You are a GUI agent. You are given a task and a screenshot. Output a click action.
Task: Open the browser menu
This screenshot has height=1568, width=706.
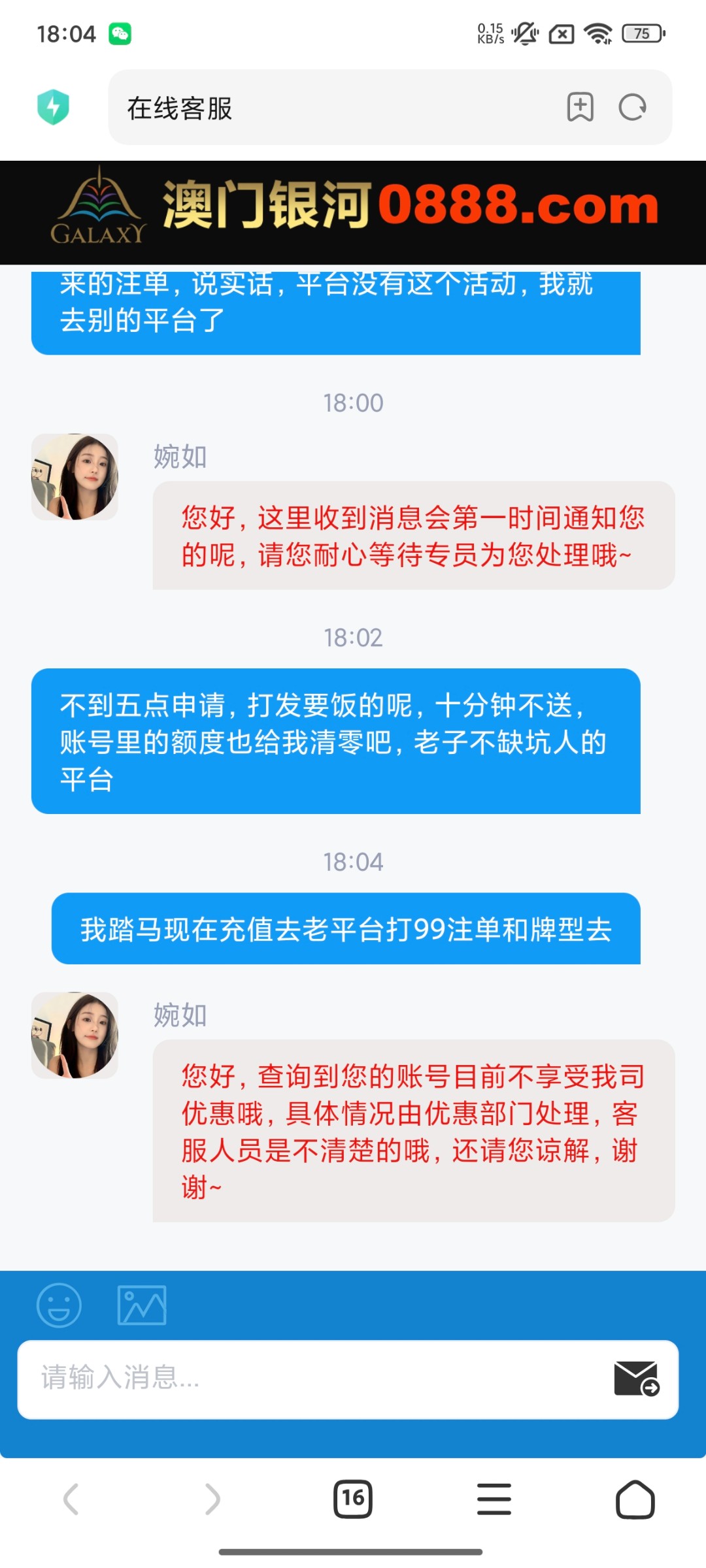(494, 1499)
